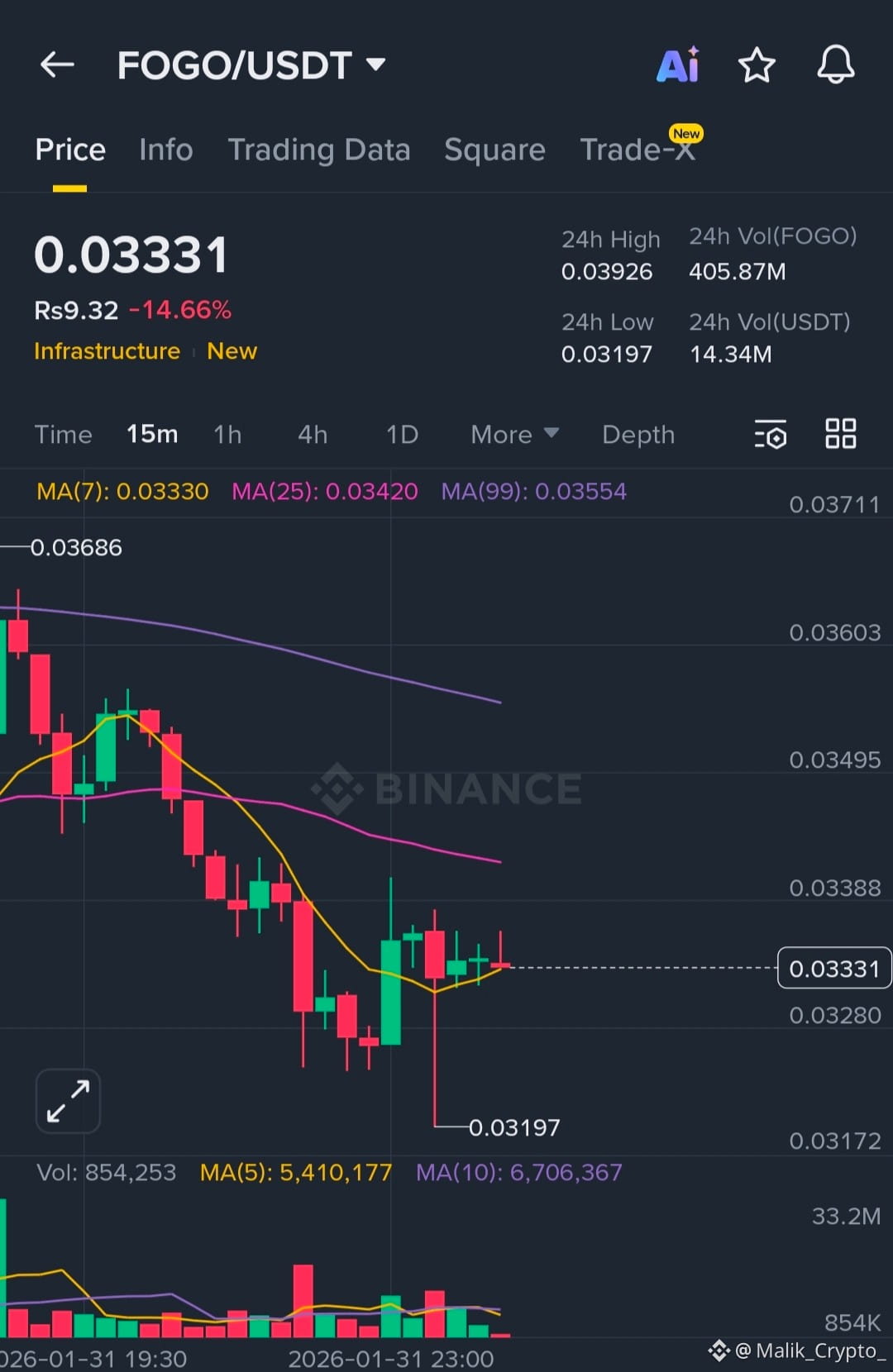Screen dimensions: 893x1372
Task: Go back using the arrow
Action: (57, 64)
